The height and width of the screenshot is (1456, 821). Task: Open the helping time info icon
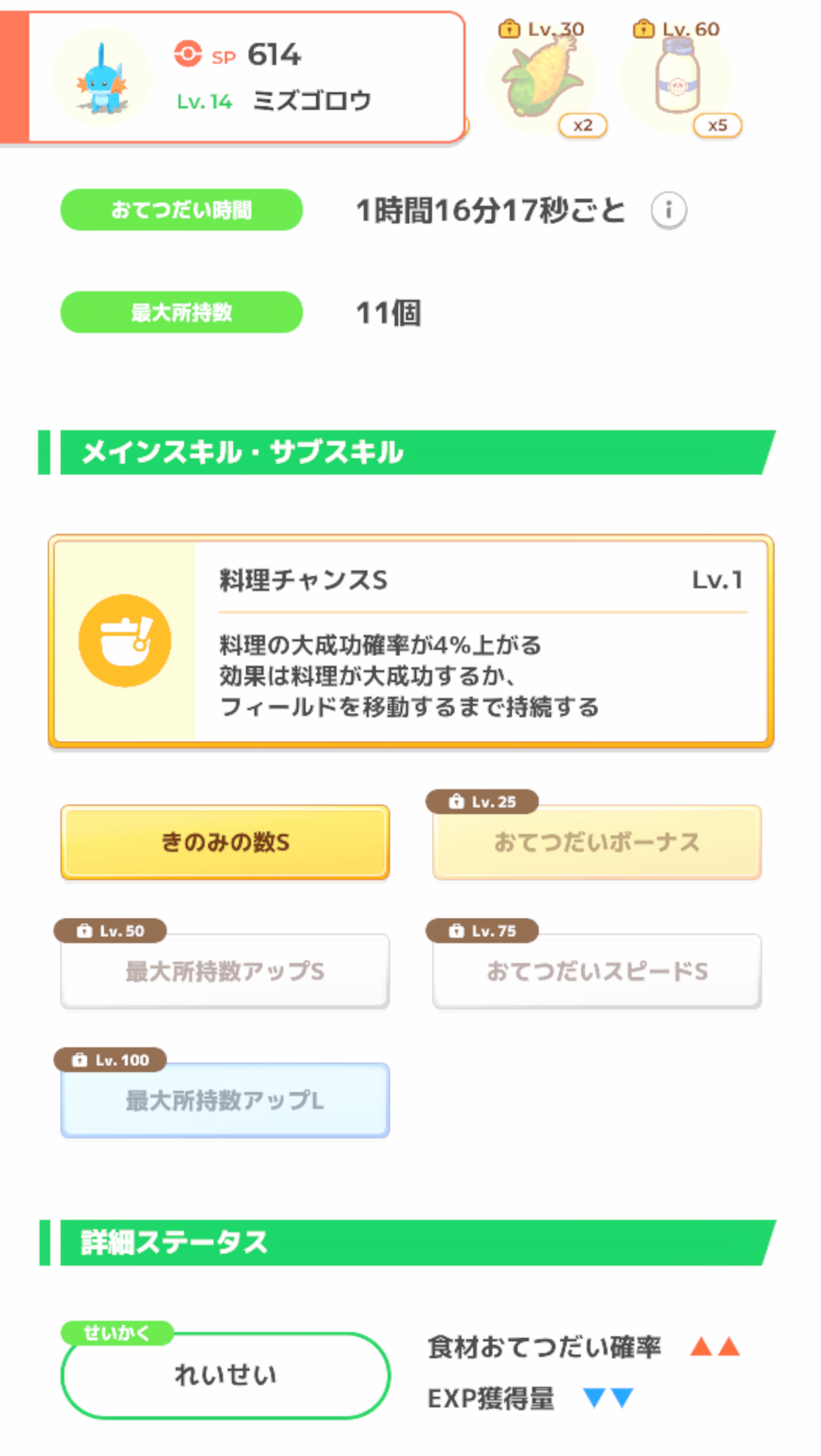click(x=668, y=210)
